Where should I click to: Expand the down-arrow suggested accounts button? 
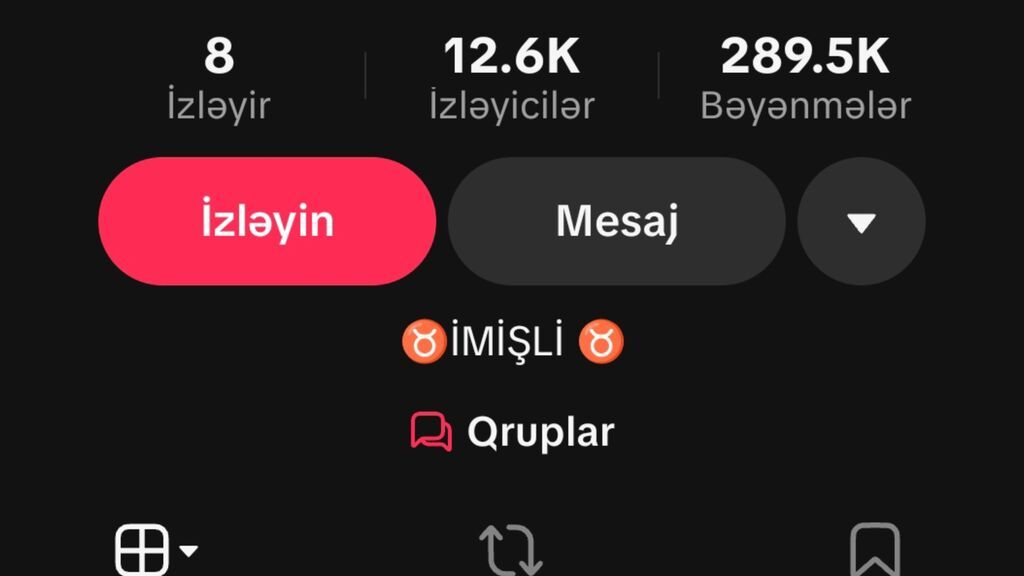pos(861,222)
